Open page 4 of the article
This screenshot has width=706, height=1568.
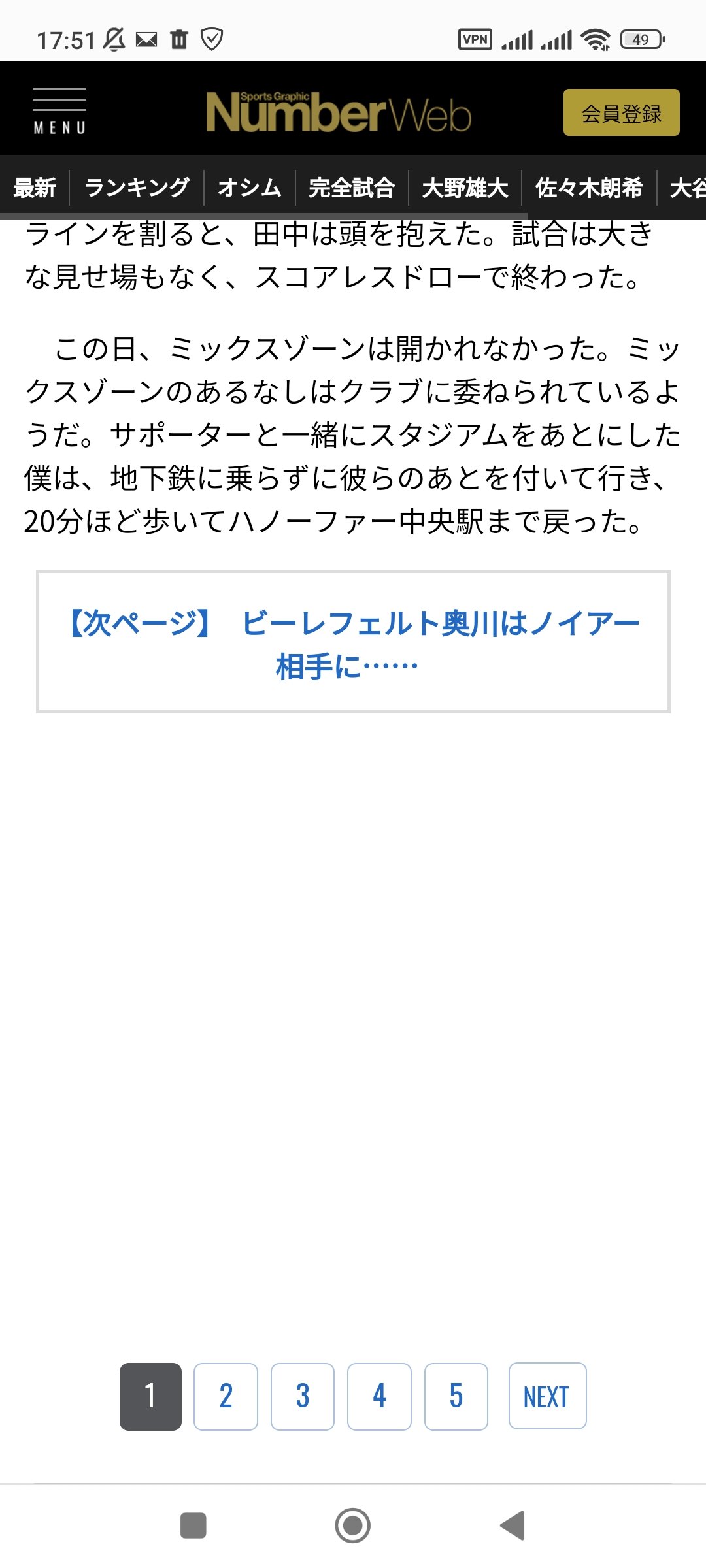coord(379,1396)
